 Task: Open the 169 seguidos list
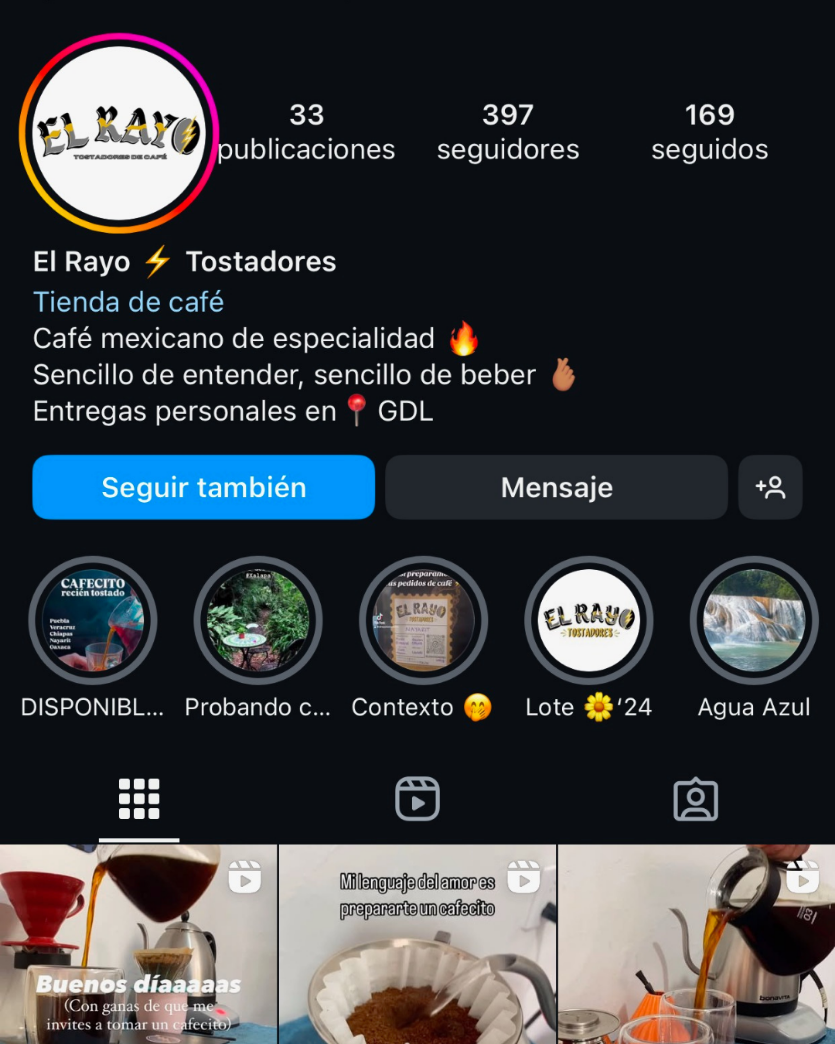tap(710, 132)
